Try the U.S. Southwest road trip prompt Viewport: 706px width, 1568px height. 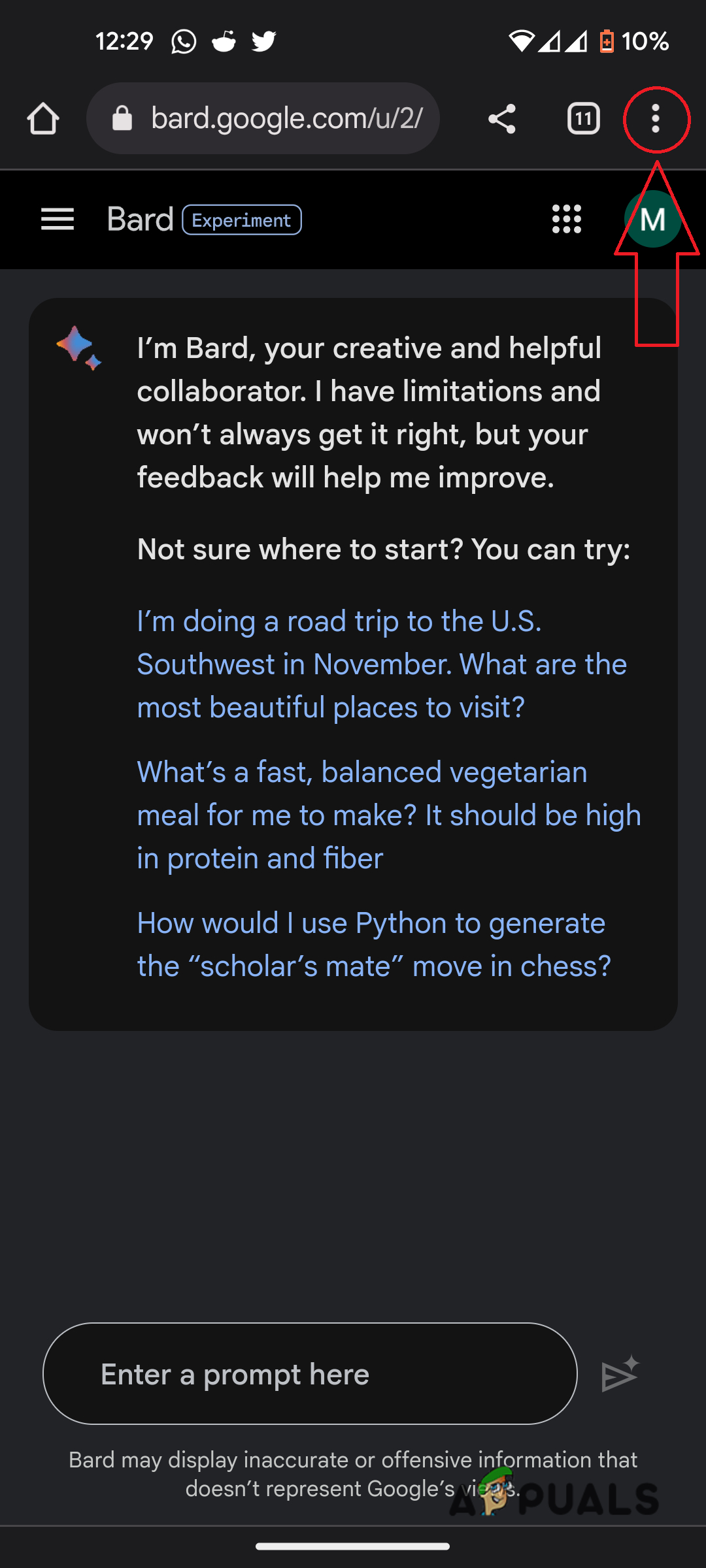[x=382, y=664]
